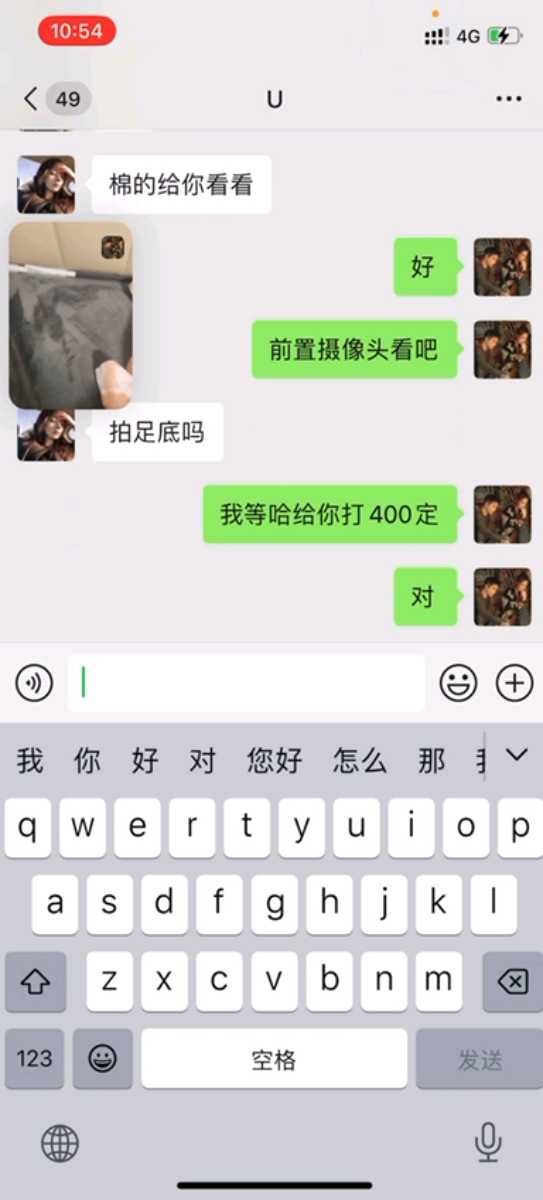This screenshot has width=543, height=1200.
Task: Open the sender's avatar beside 棉的给你看看
Action: coord(46,184)
